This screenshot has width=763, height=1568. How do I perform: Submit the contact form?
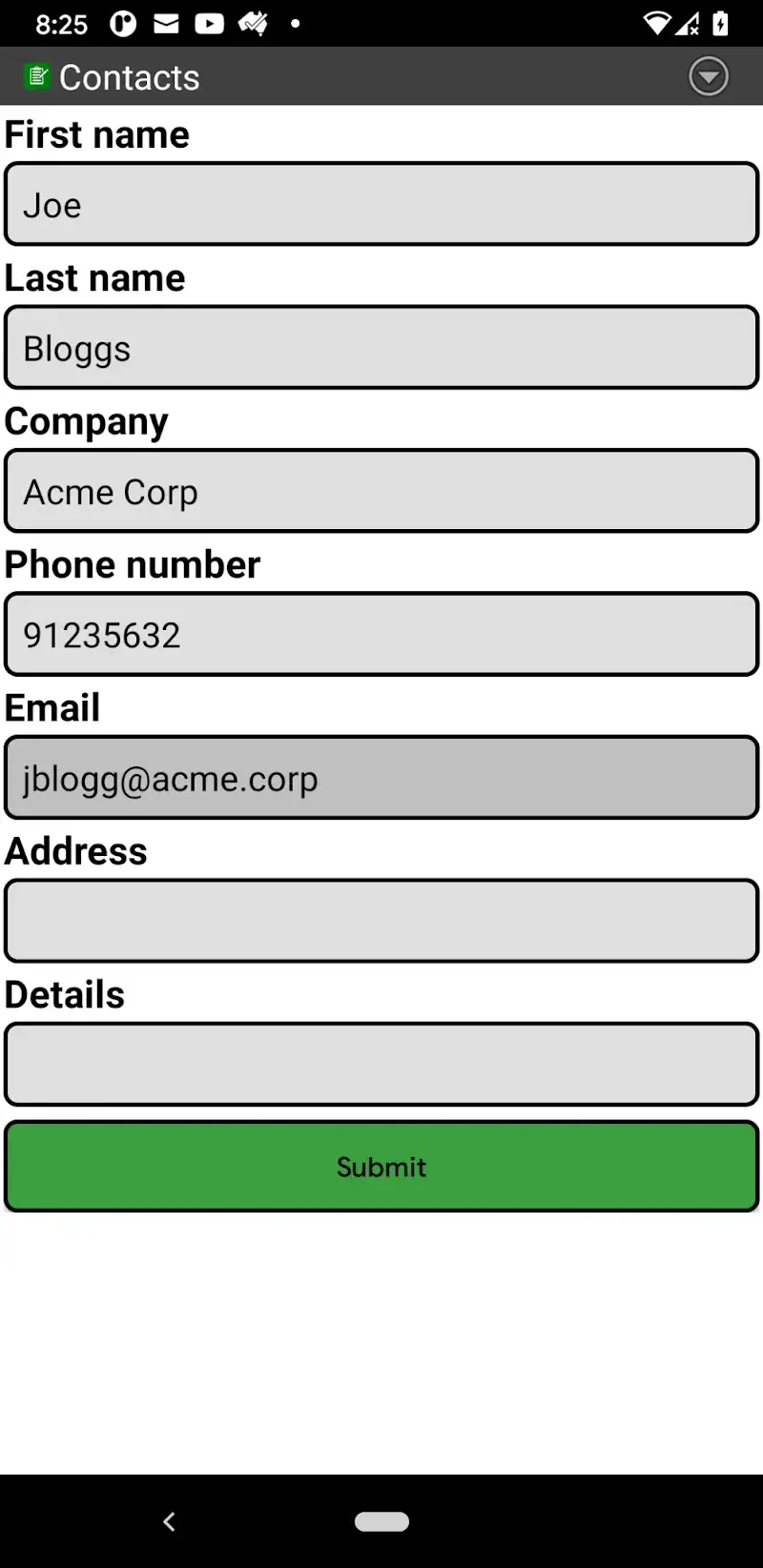381,1167
